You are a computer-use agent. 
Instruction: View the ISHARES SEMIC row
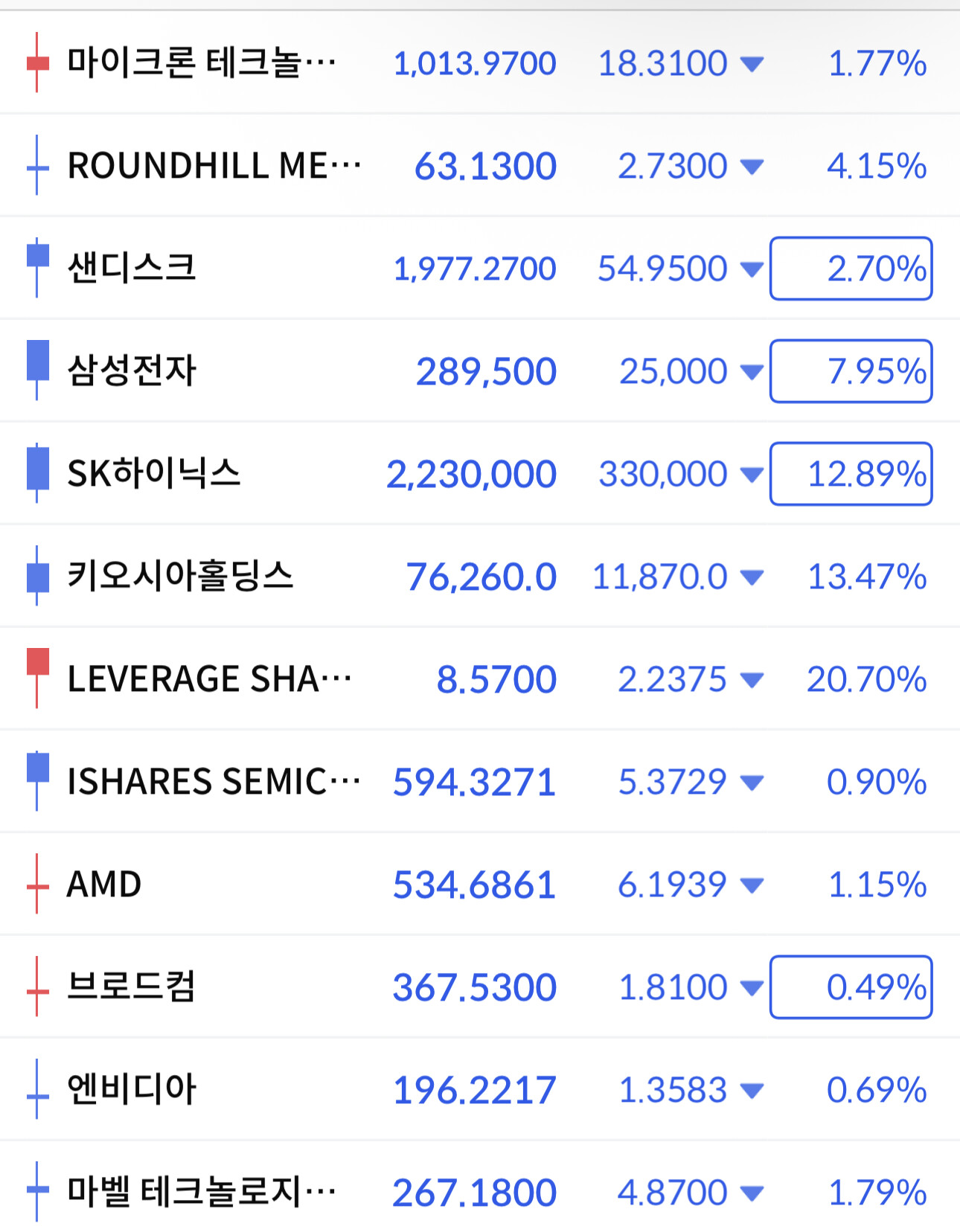tap(480, 781)
